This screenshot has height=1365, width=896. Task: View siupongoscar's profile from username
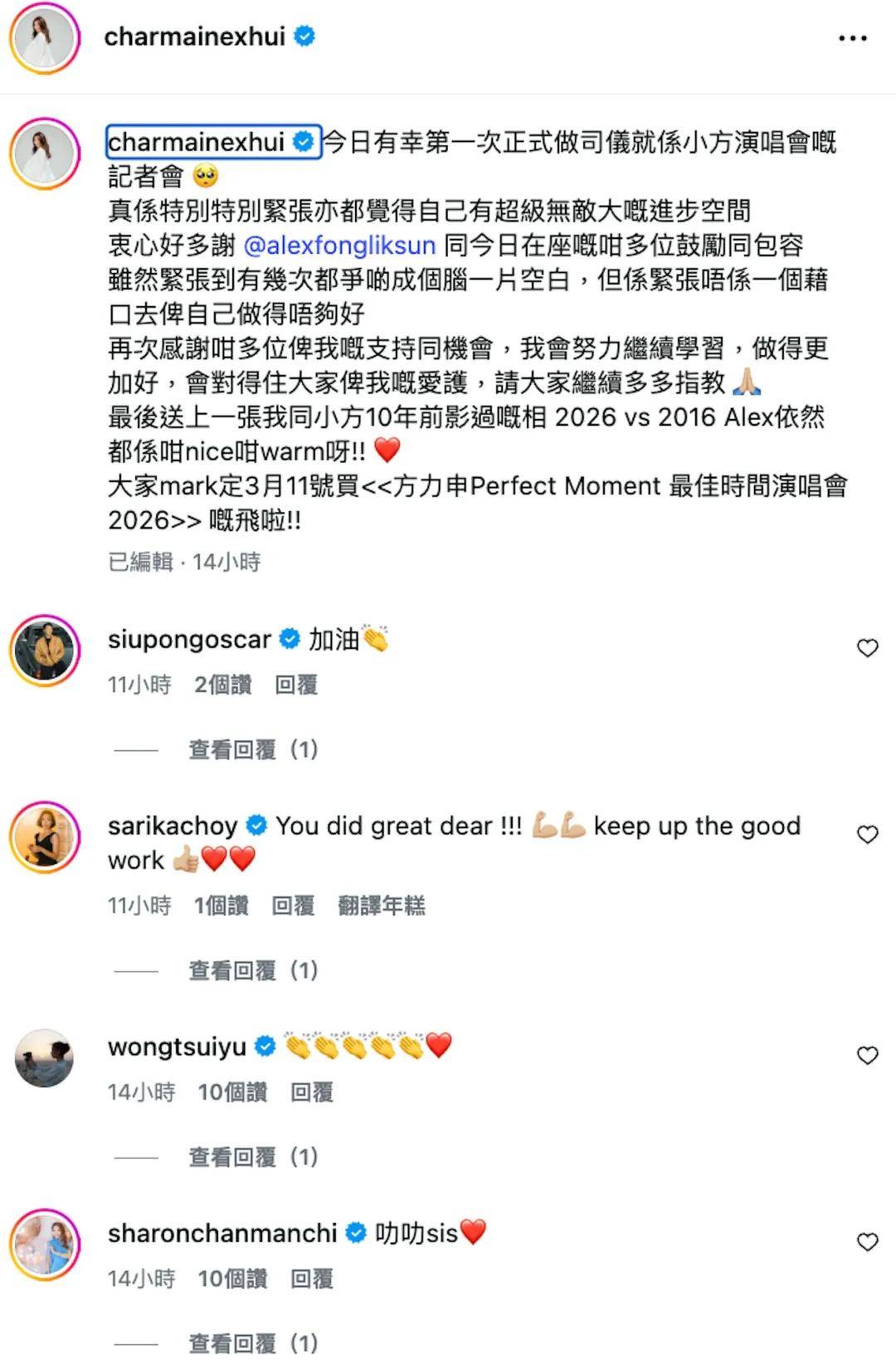[189, 640]
